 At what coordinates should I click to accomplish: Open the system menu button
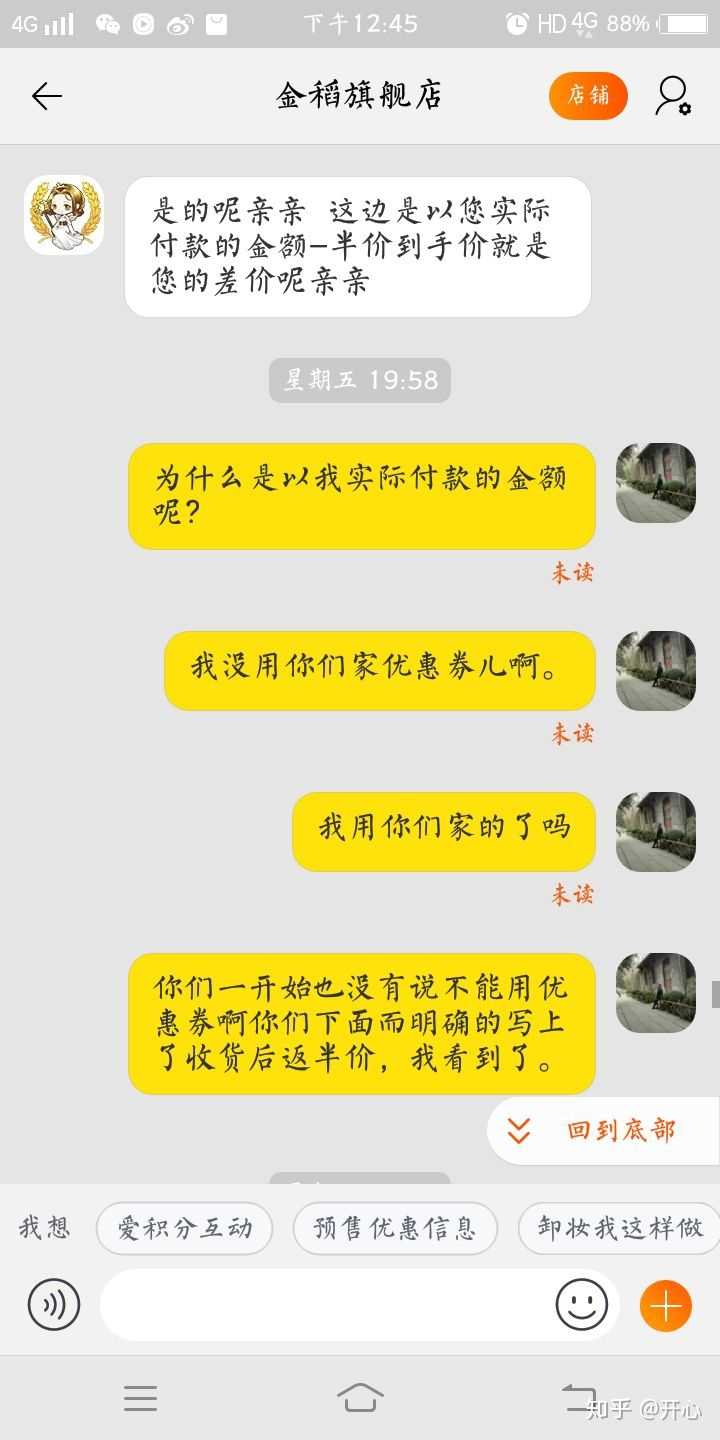[140, 1397]
